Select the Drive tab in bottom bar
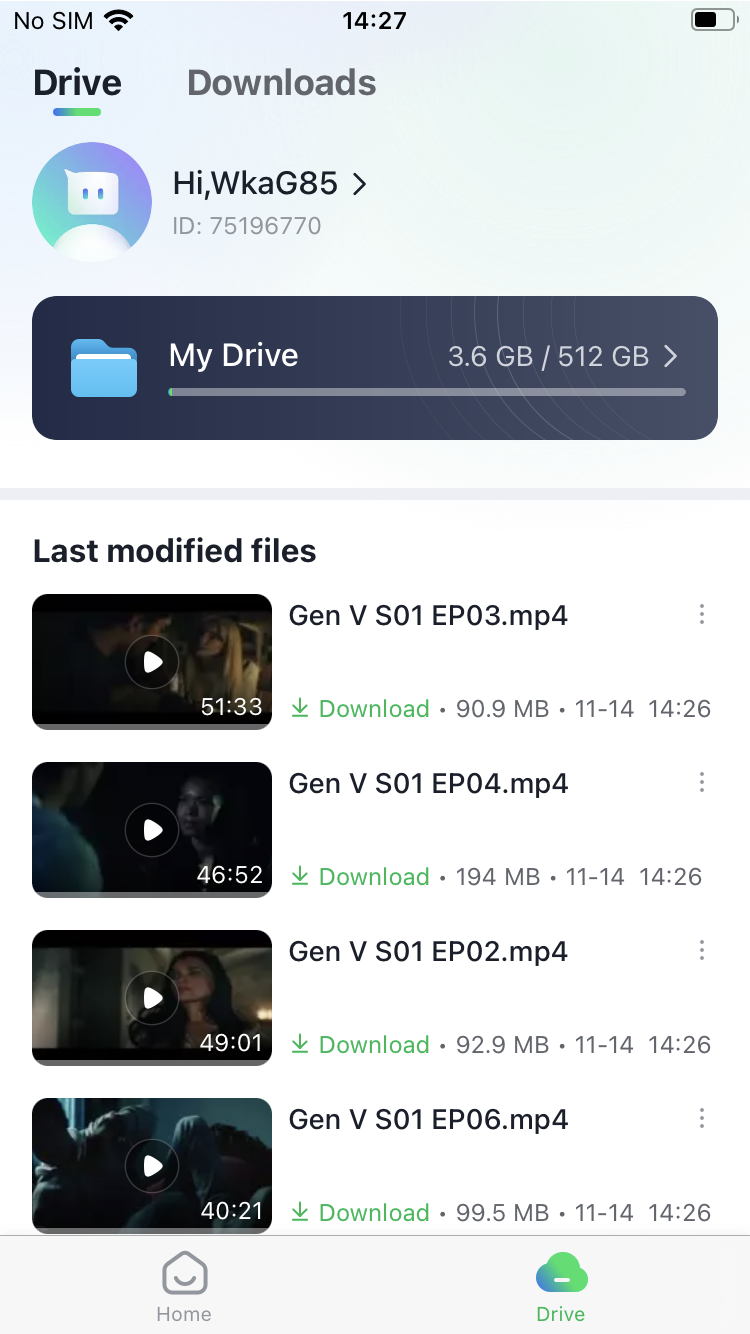 click(x=561, y=1287)
